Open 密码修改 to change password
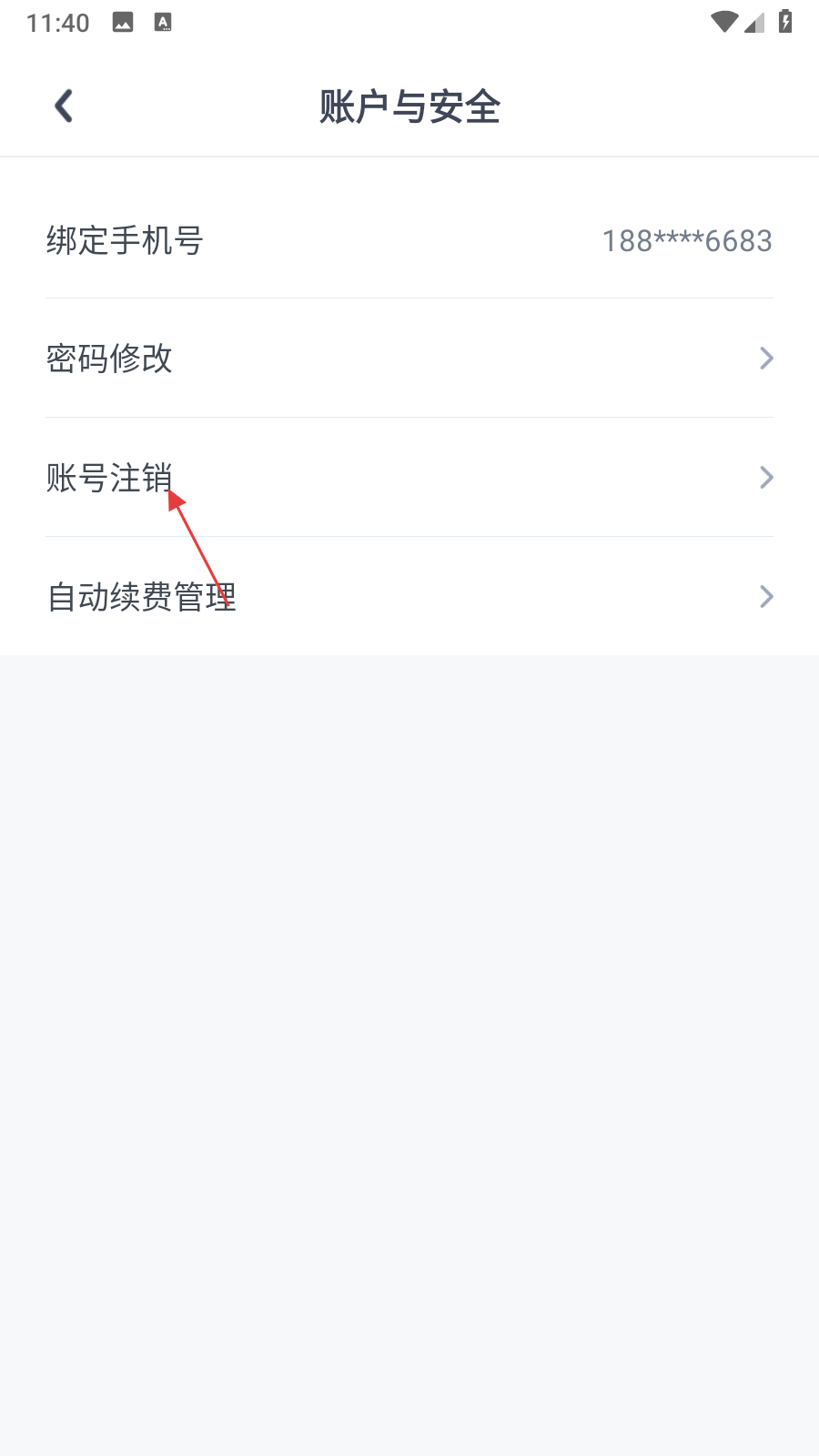This screenshot has width=819, height=1456. 409,359
